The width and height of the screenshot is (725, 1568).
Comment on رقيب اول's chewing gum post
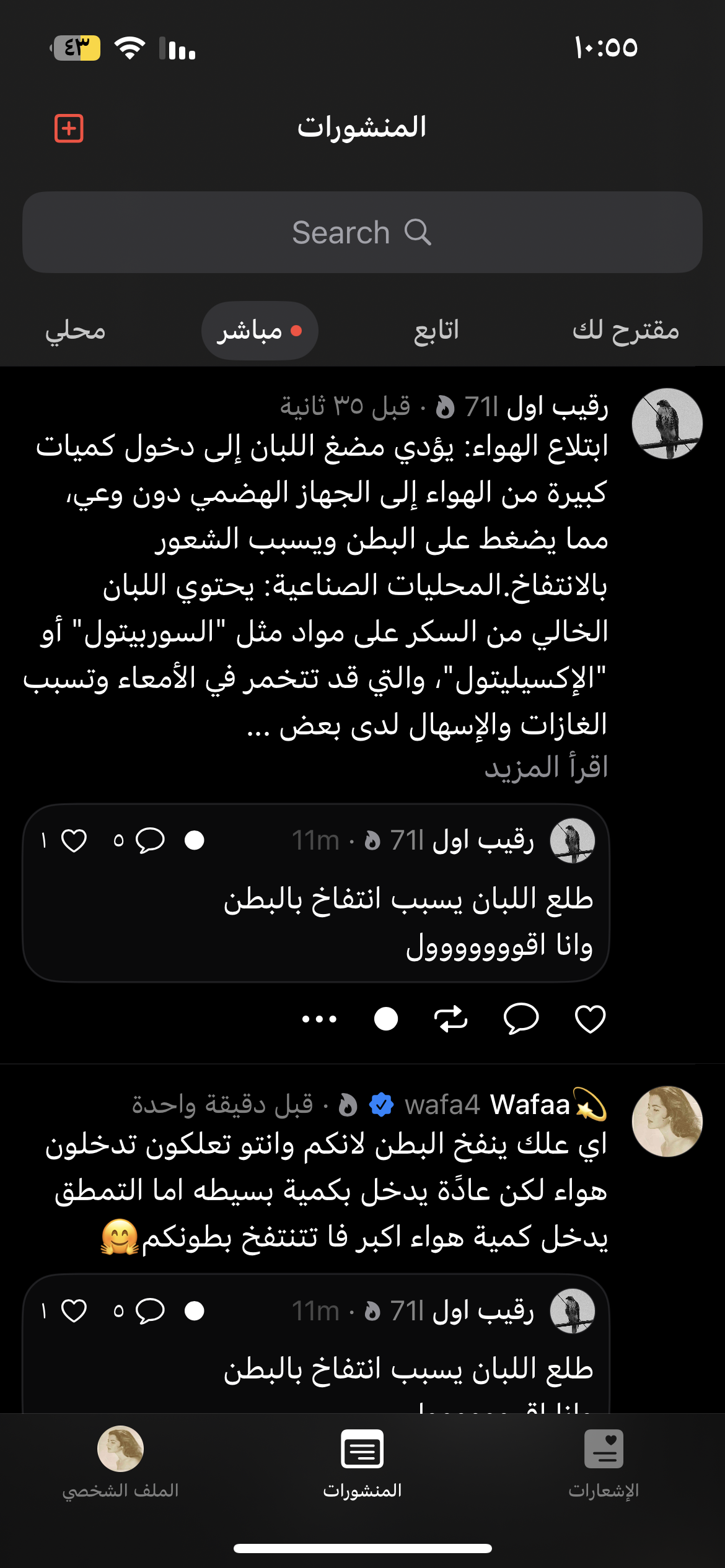point(521,1019)
